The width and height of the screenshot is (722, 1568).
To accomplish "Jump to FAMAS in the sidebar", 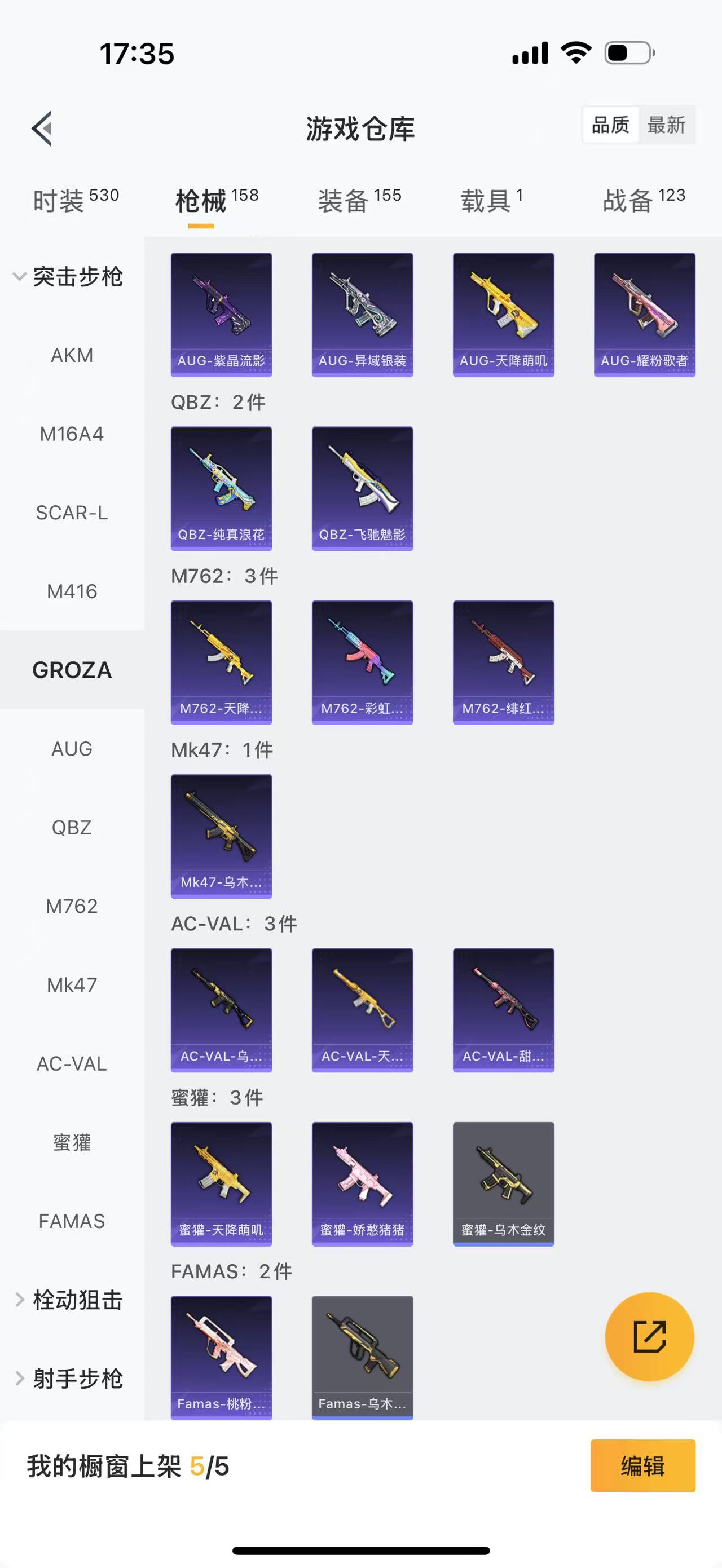I will [72, 1221].
